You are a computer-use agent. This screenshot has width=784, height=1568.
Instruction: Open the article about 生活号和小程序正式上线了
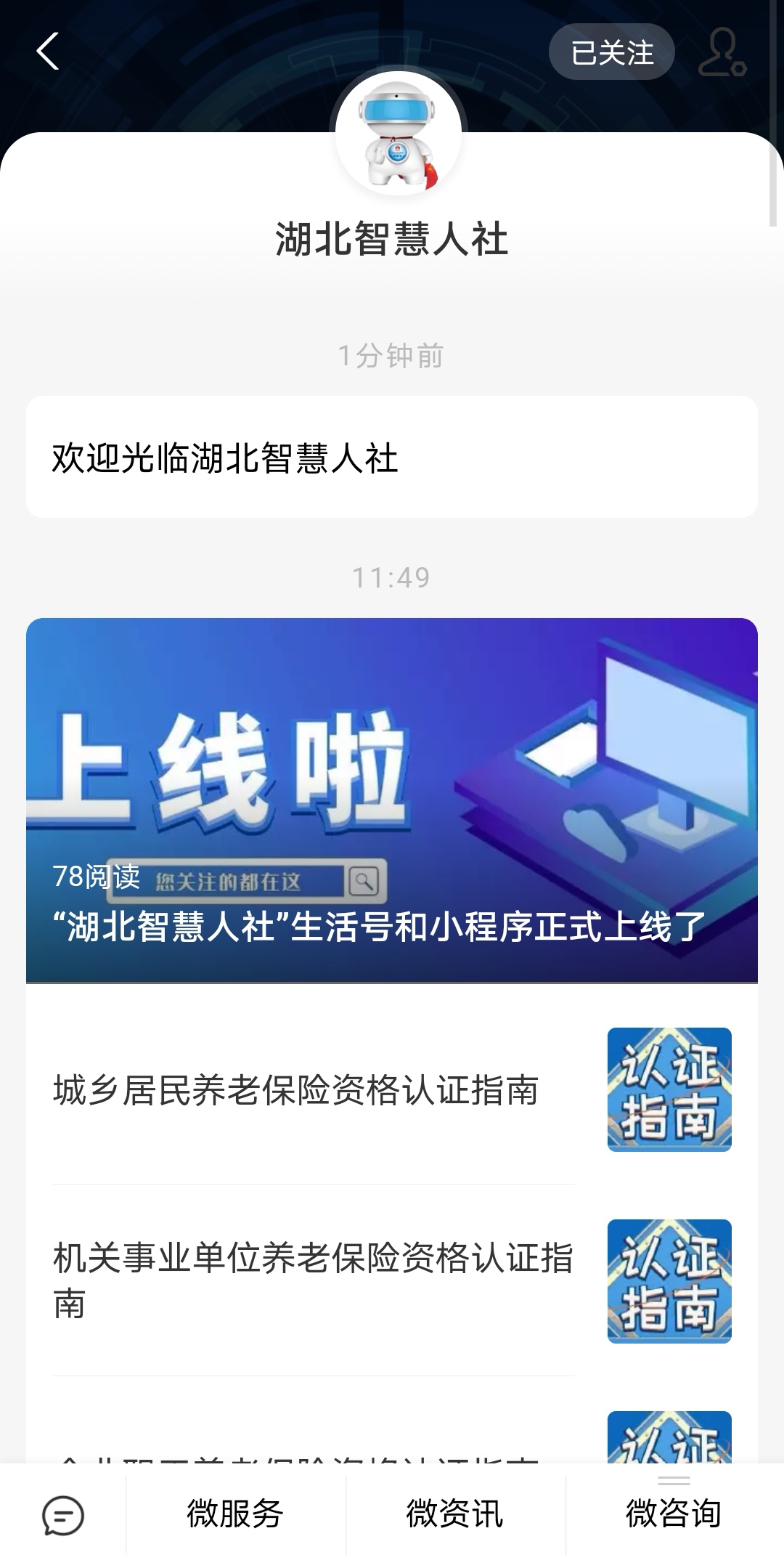[x=392, y=800]
